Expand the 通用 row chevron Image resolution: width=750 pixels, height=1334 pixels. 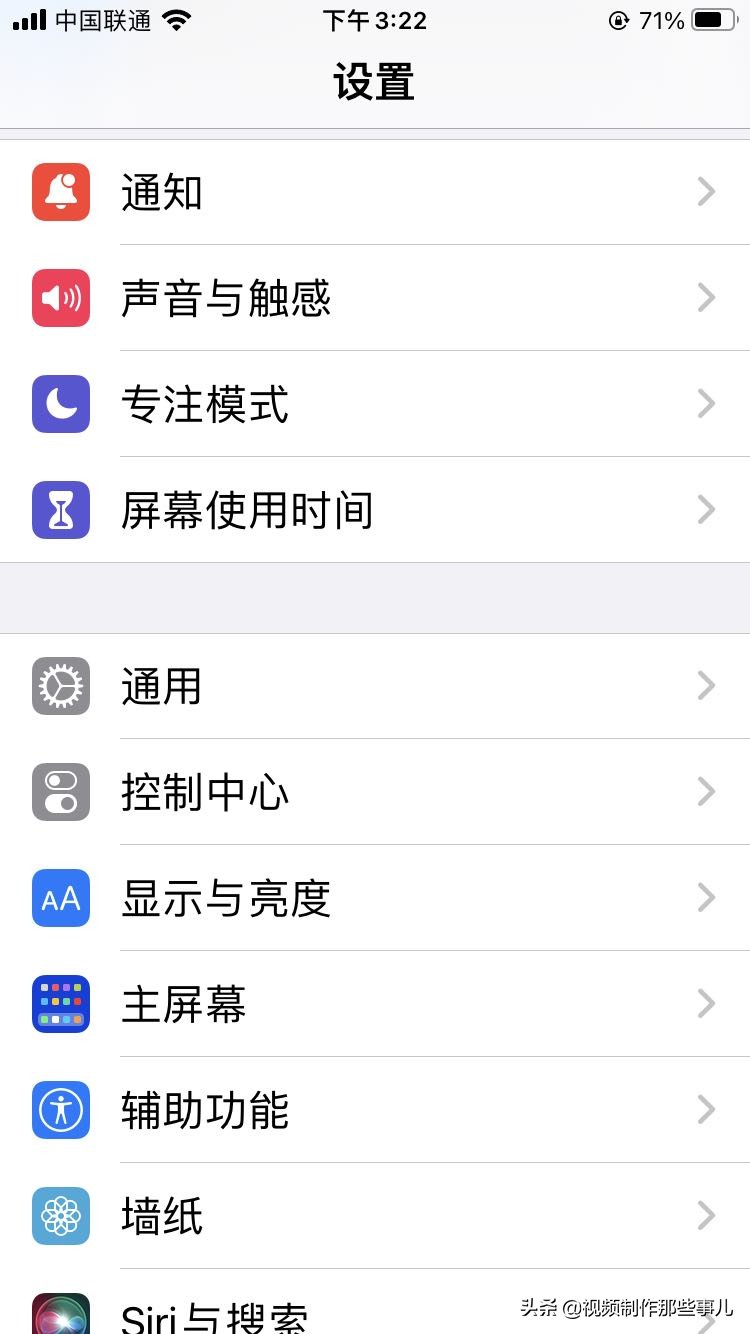coord(707,686)
